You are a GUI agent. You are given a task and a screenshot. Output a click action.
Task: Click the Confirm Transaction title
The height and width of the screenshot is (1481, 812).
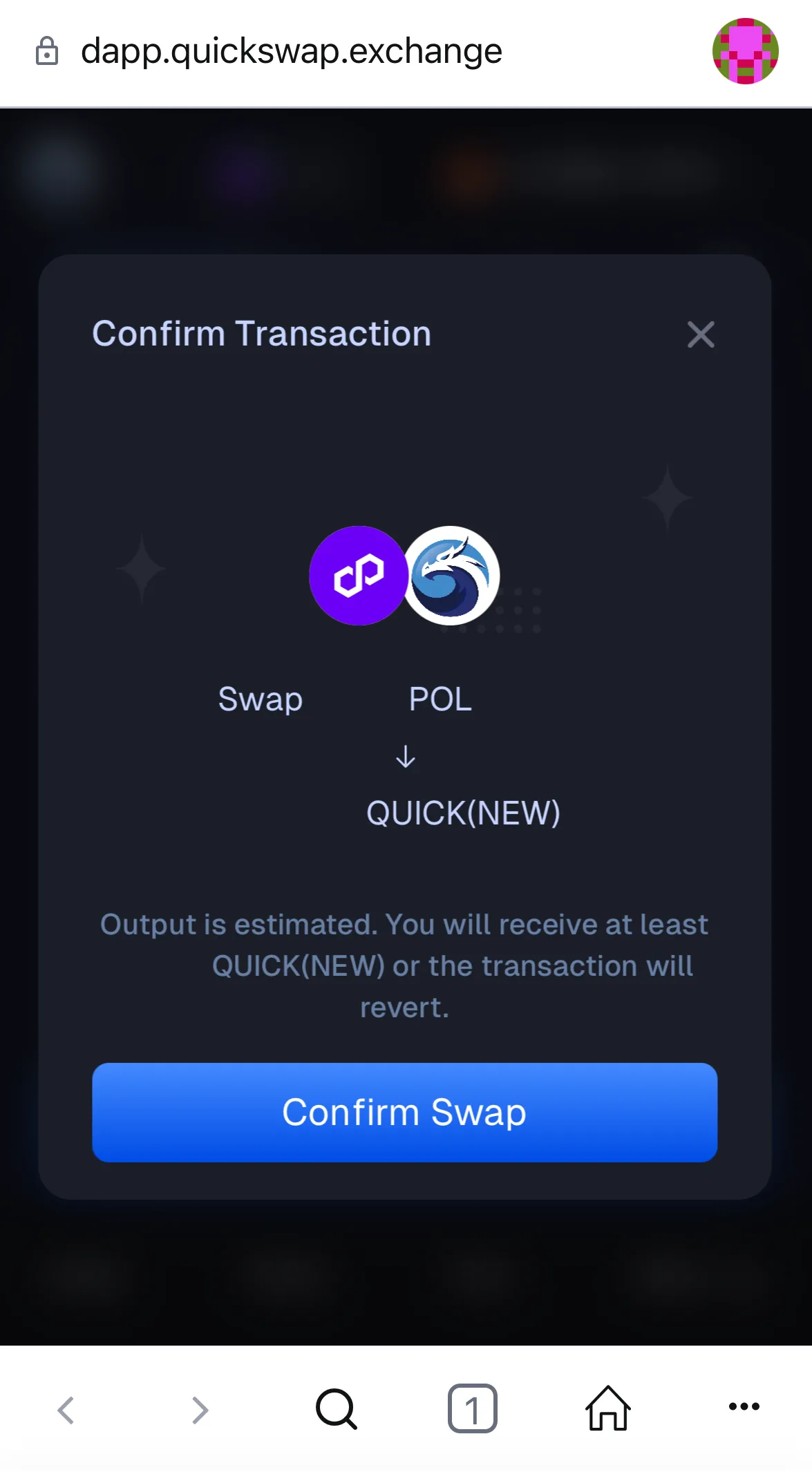click(x=261, y=334)
